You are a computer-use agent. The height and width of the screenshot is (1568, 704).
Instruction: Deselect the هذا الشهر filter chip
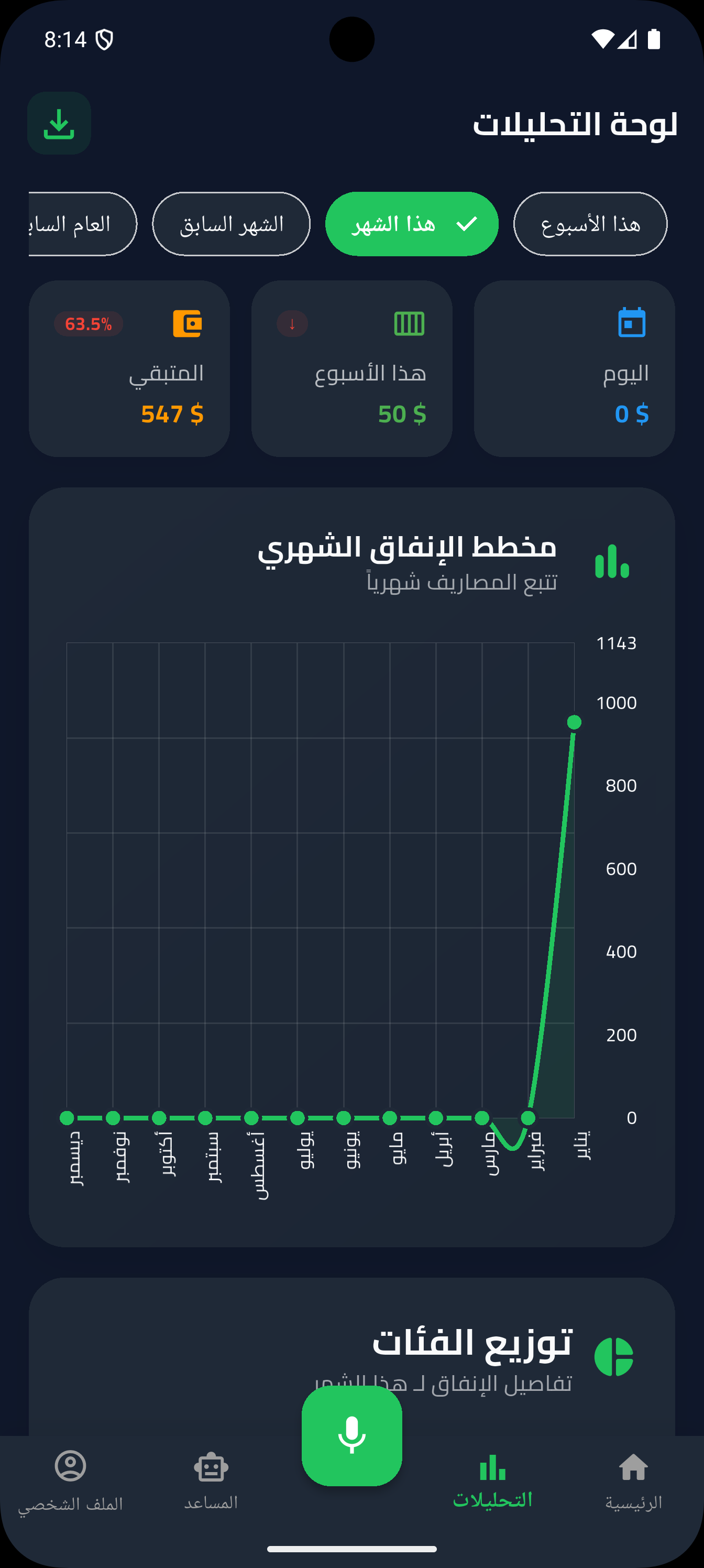(411, 224)
